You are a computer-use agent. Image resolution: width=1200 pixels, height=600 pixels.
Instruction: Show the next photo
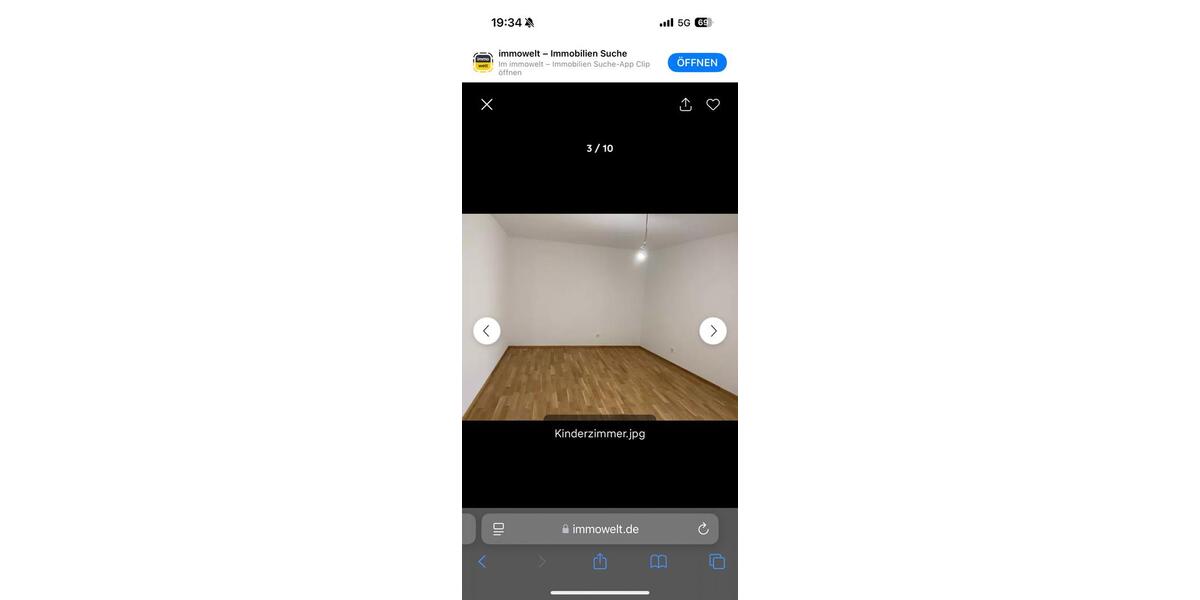click(x=713, y=331)
